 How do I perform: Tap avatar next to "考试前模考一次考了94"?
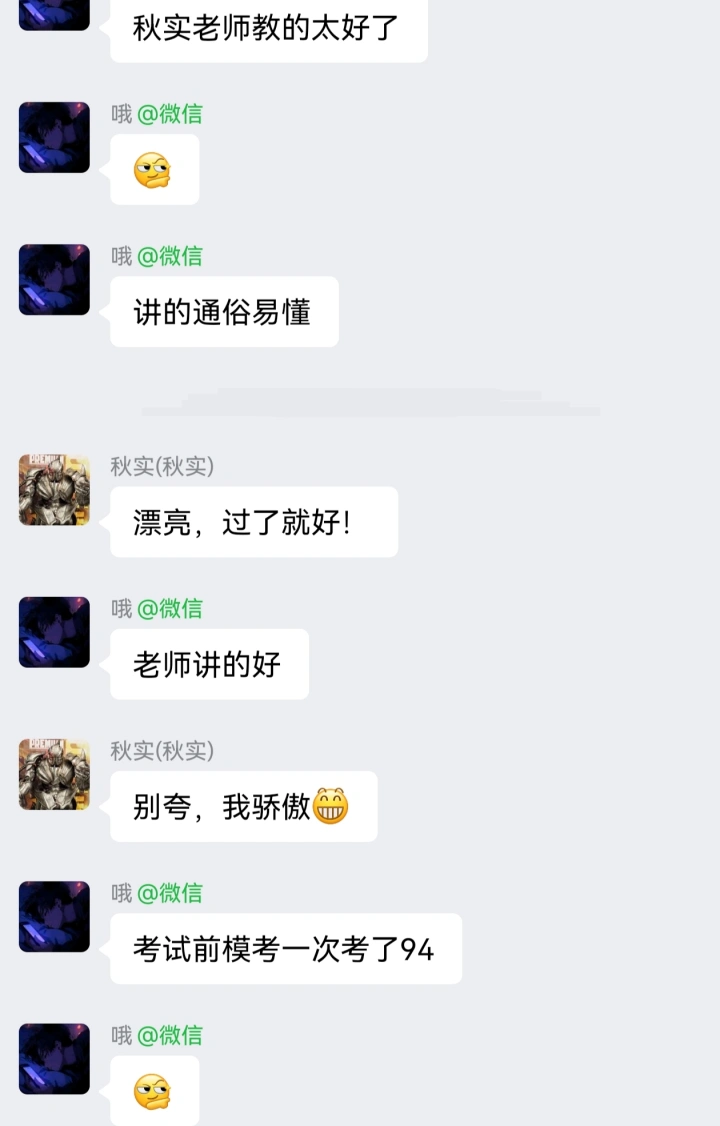54,916
